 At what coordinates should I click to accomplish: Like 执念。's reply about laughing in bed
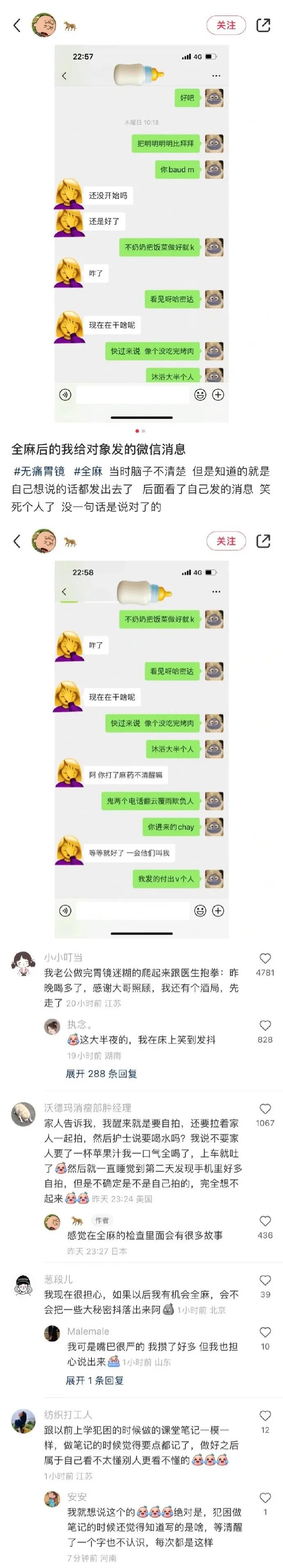pyautogui.click(x=265, y=1025)
